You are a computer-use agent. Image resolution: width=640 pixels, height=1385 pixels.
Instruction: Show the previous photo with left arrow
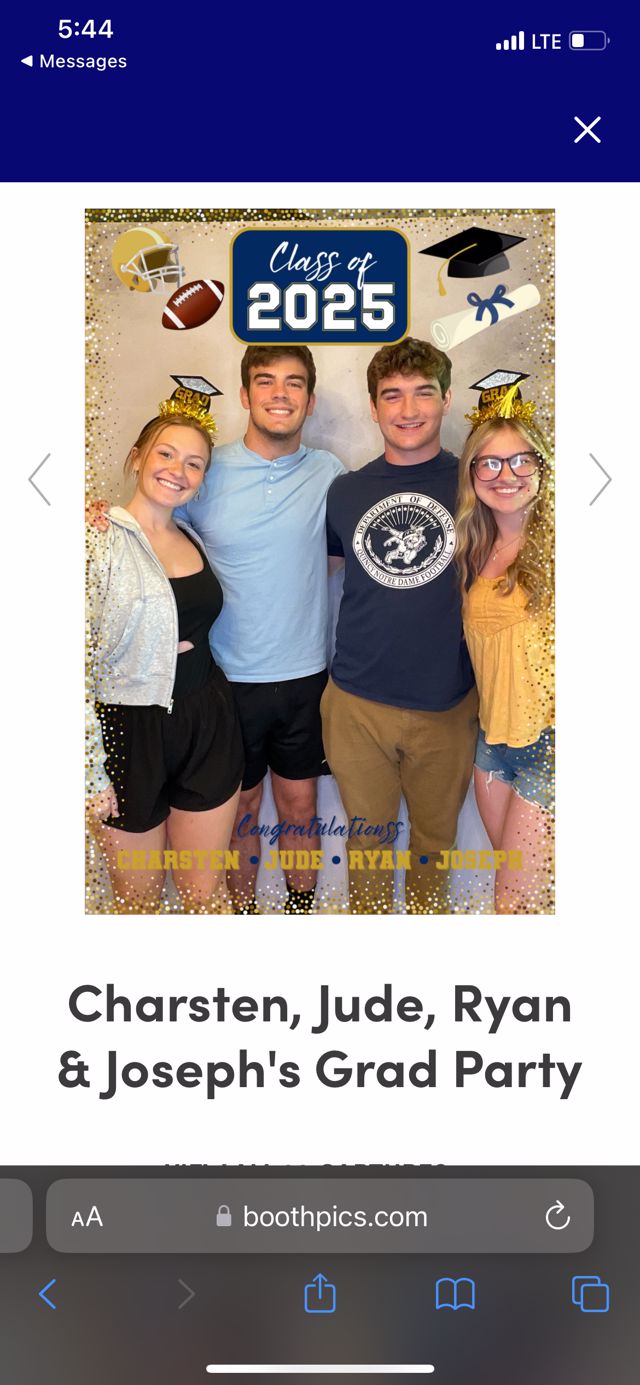tap(39, 479)
